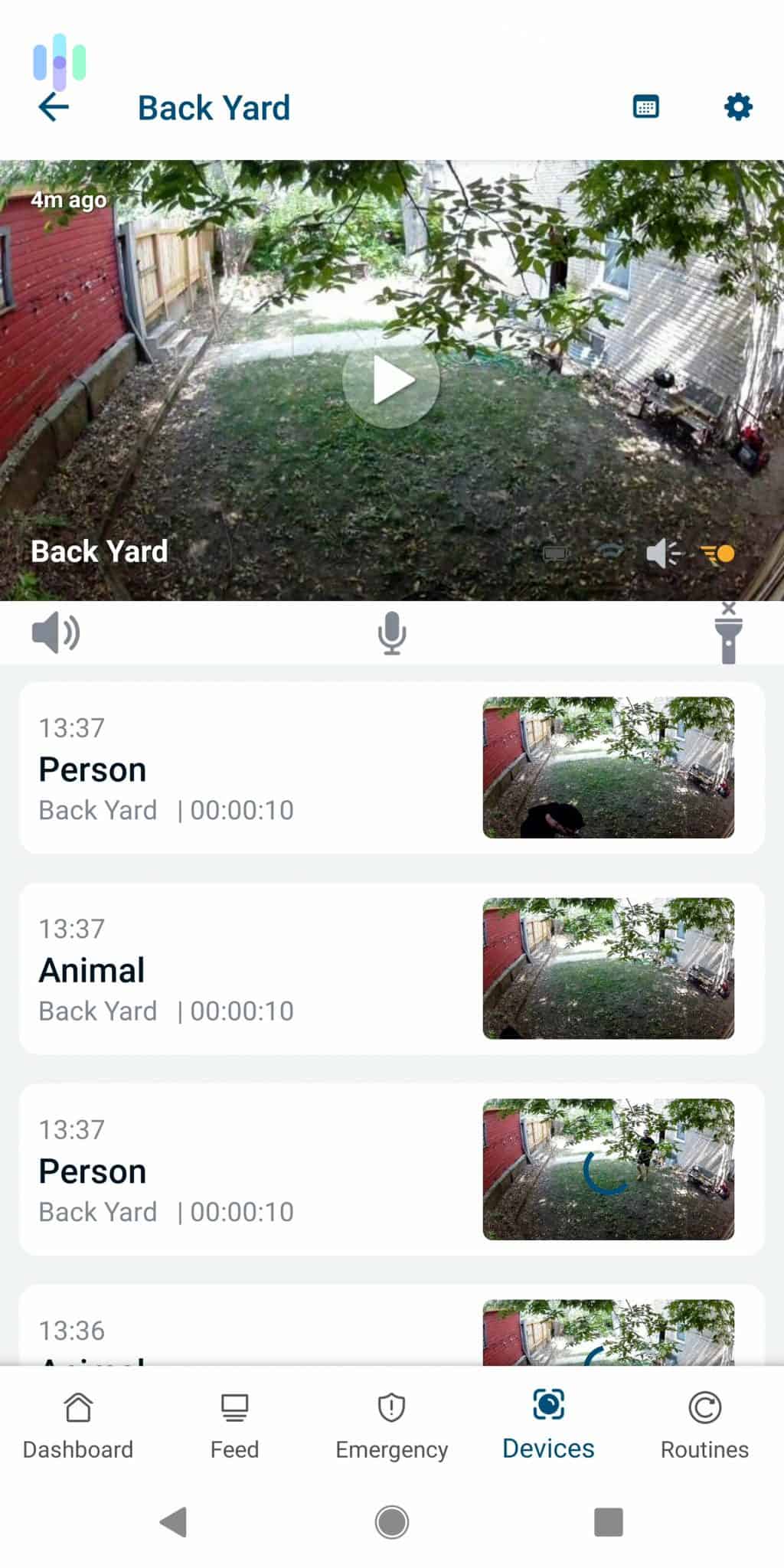Play the Back Yard live video
Viewport: 784px width, 1568px height.
[390, 381]
